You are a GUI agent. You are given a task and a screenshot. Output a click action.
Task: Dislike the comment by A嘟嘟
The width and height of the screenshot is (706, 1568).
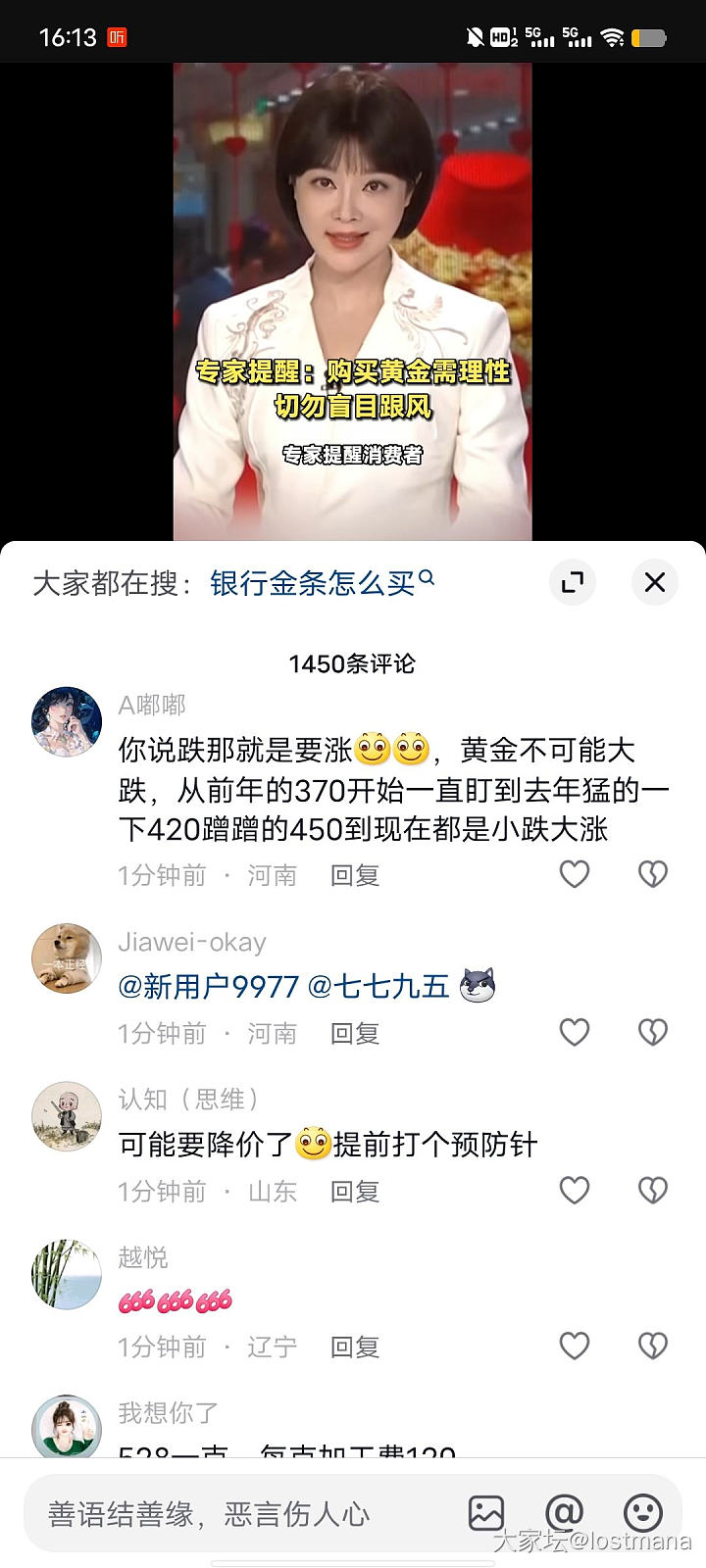tap(653, 874)
